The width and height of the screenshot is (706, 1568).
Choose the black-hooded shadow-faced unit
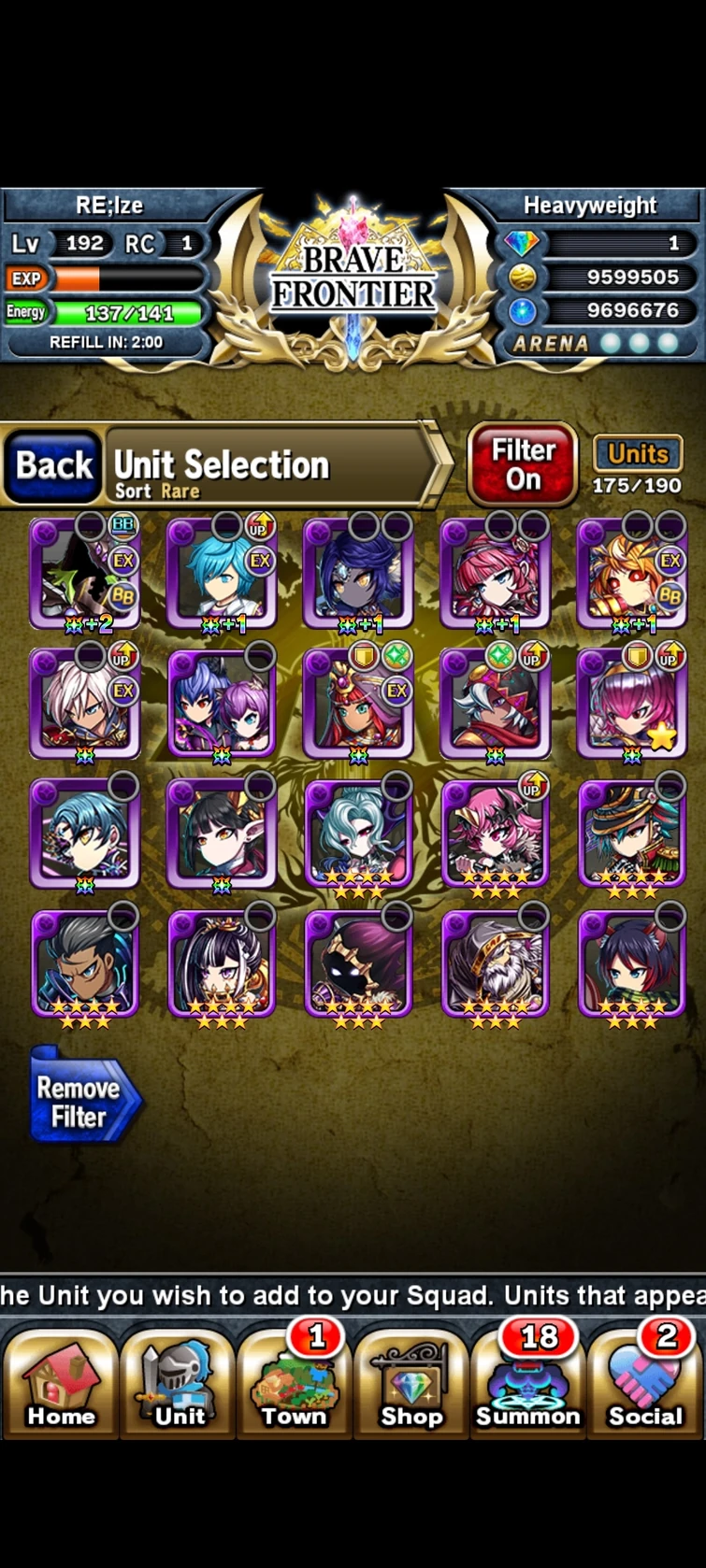pos(358,966)
